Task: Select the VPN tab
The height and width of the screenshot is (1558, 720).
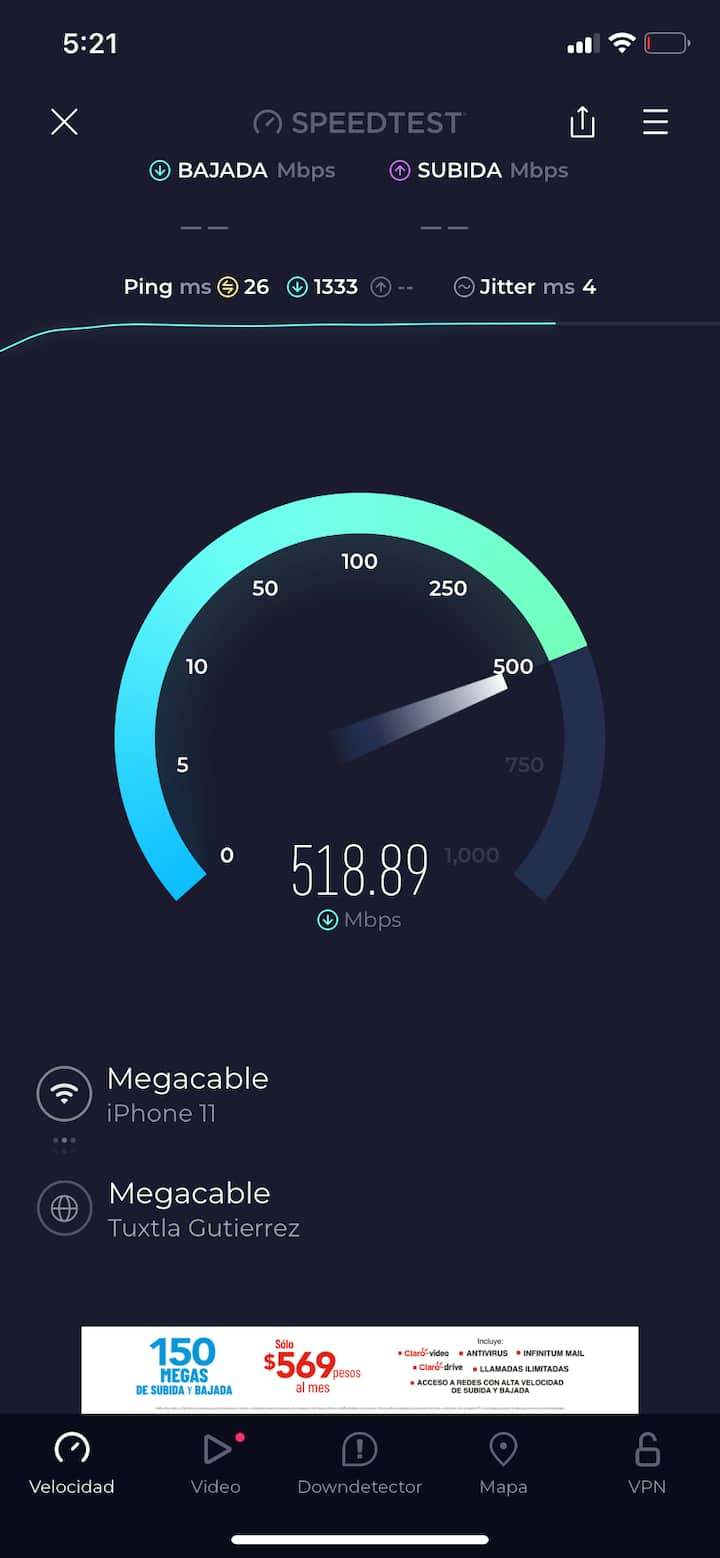Action: coord(647,1462)
